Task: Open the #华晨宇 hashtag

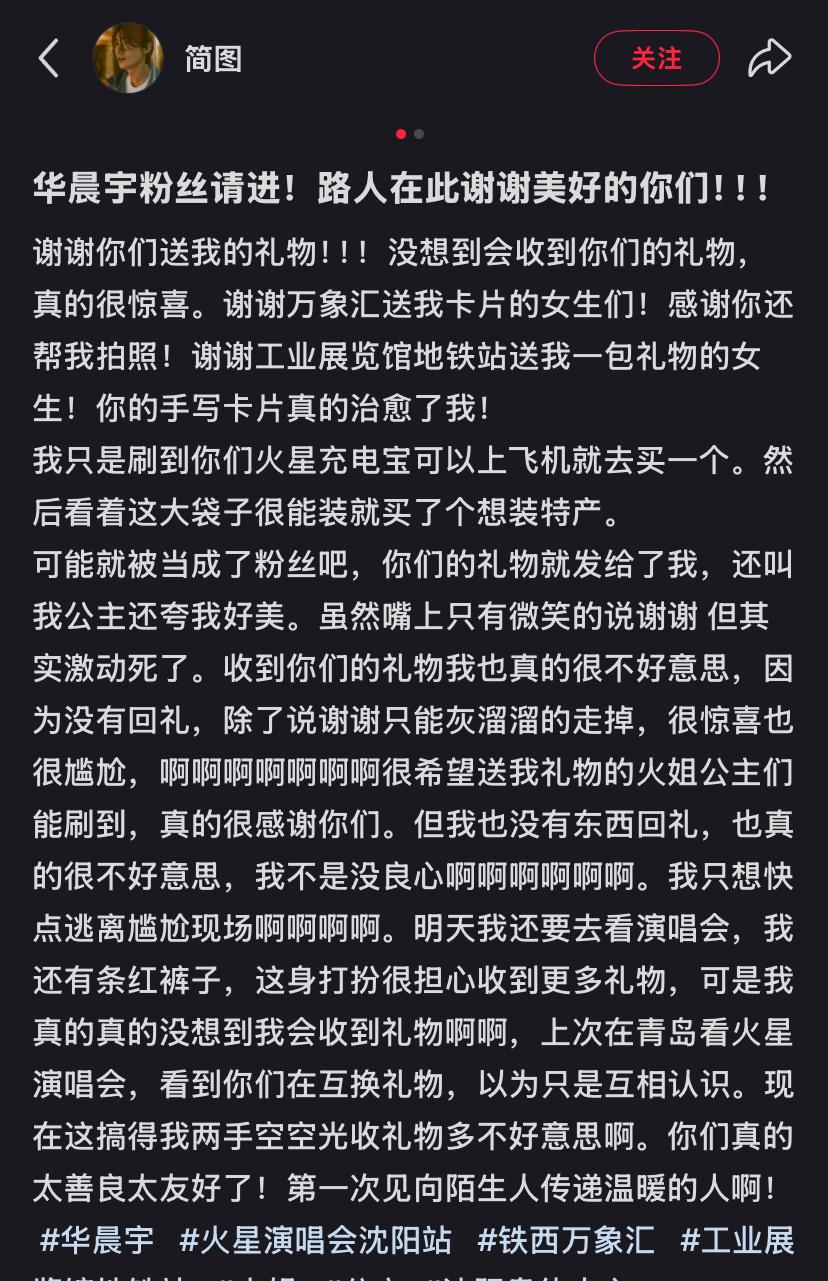Action: 97,1240
